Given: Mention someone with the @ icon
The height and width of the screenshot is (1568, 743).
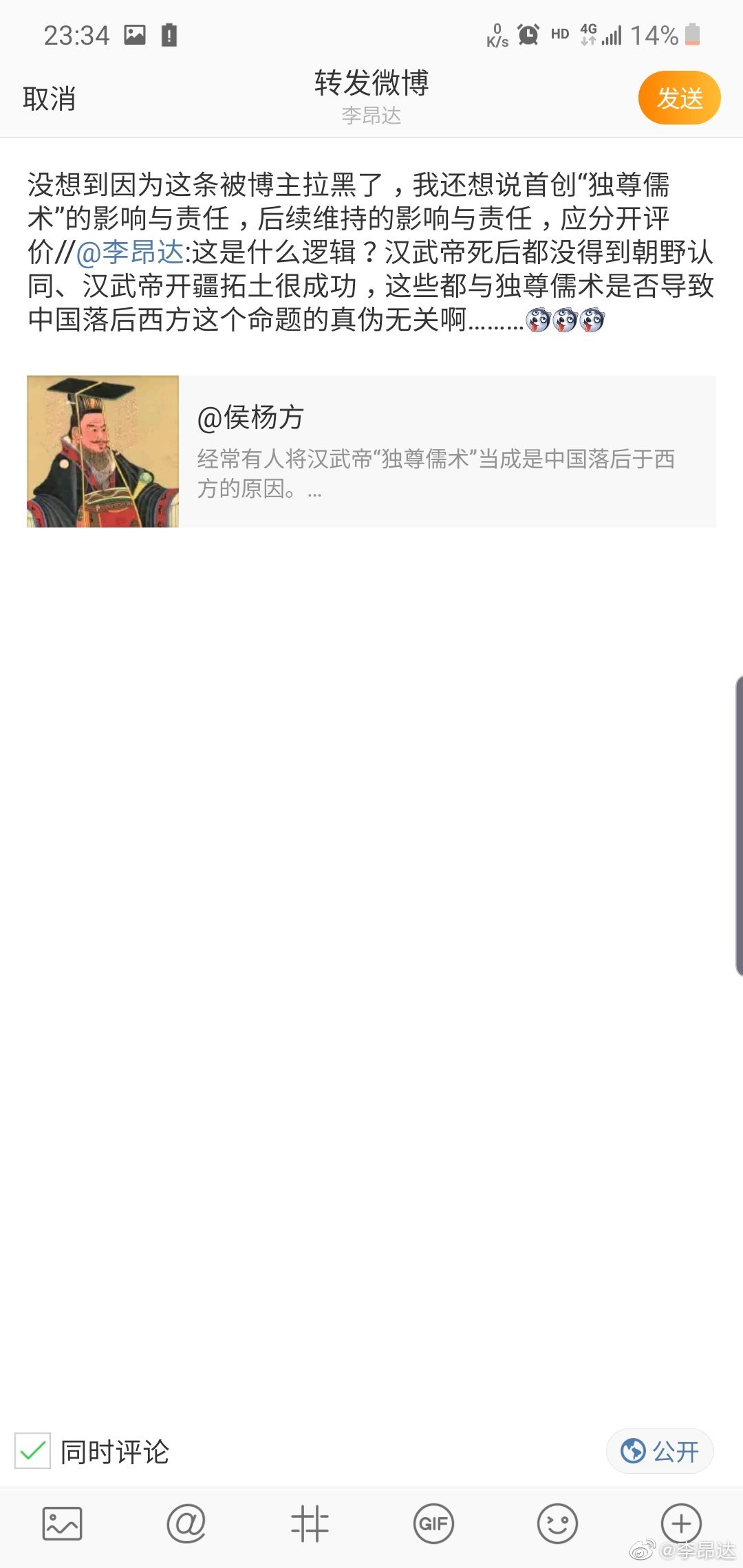Looking at the screenshot, I should pyautogui.click(x=186, y=1524).
